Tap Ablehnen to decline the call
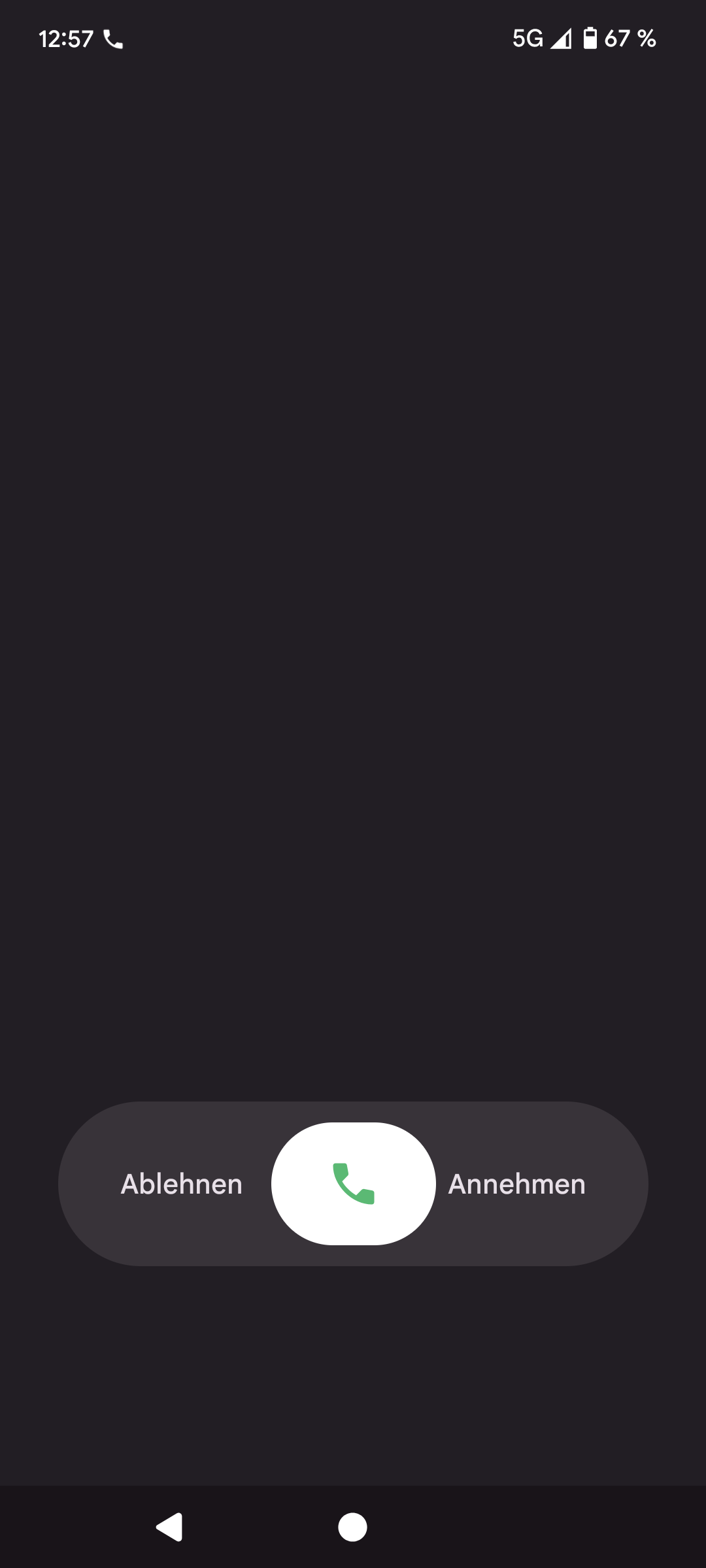Image resolution: width=706 pixels, height=1568 pixels. click(x=182, y=1184)
